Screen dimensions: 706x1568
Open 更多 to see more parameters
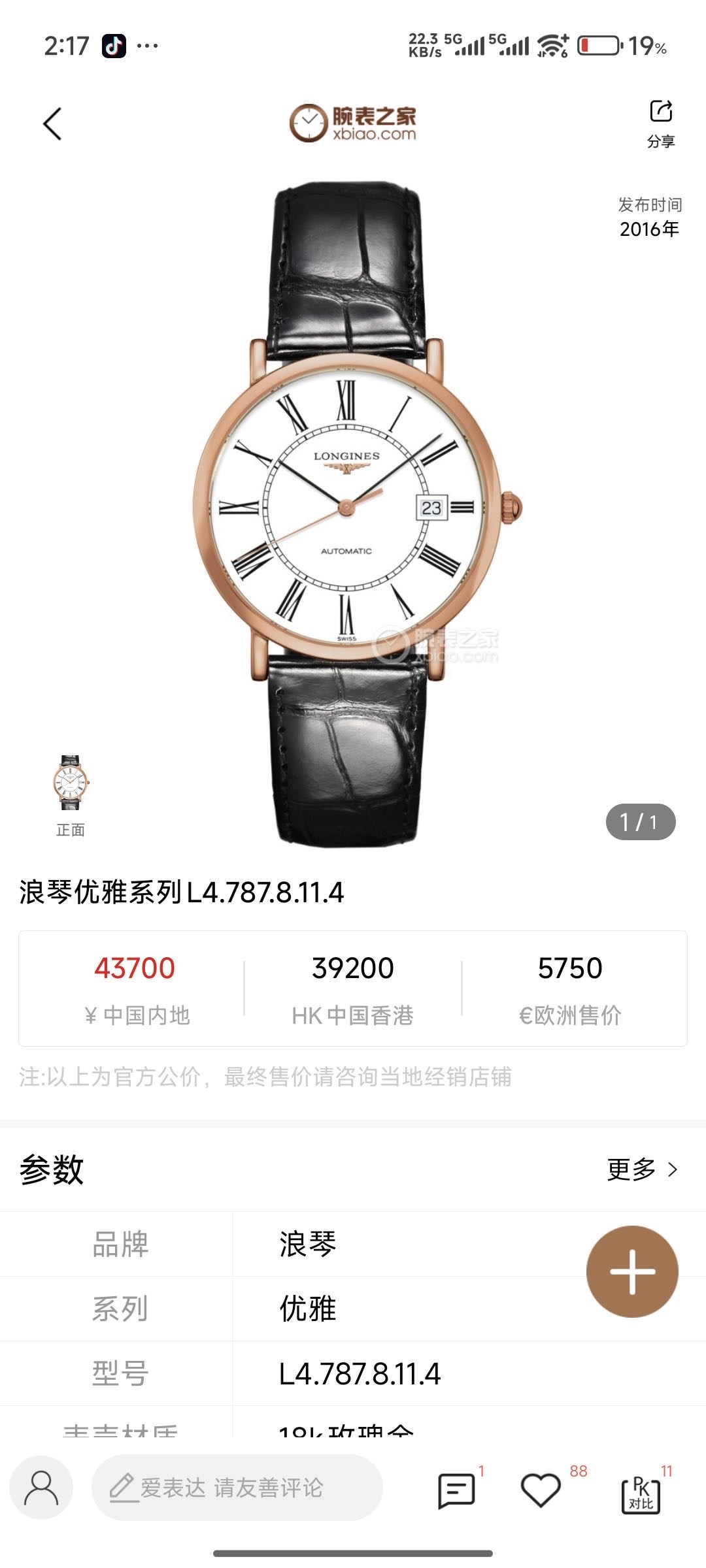643,1169
